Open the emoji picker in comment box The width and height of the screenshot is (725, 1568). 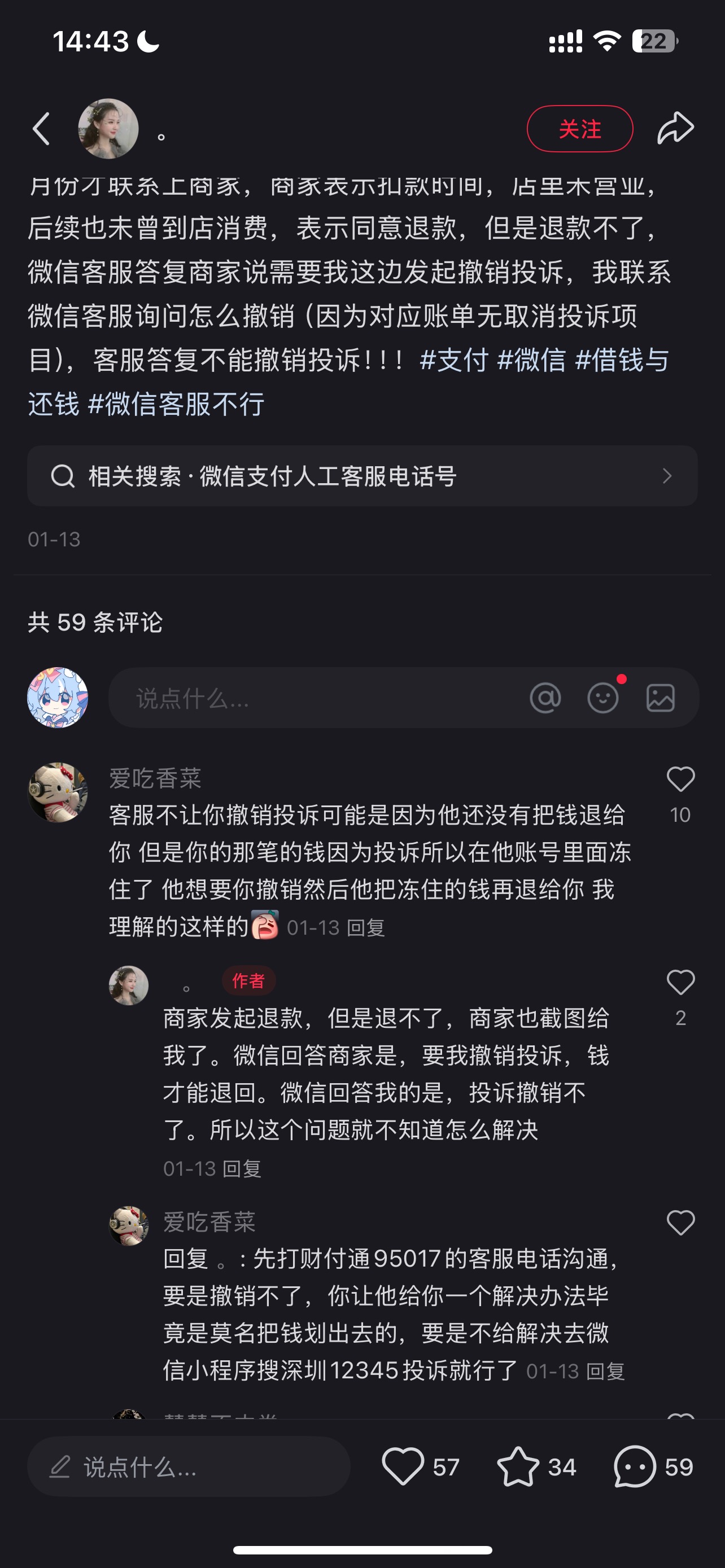click(602, 698)
